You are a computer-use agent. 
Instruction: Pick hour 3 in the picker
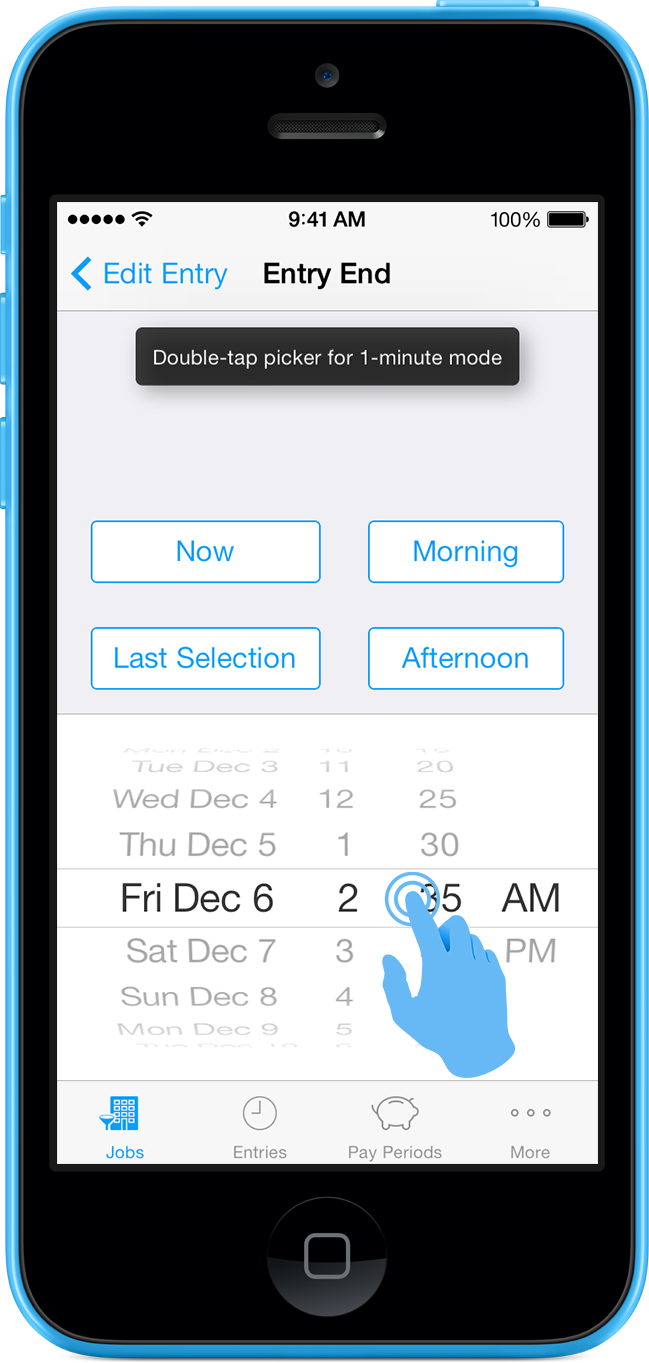pyautogui.click(x=344, y=951)
